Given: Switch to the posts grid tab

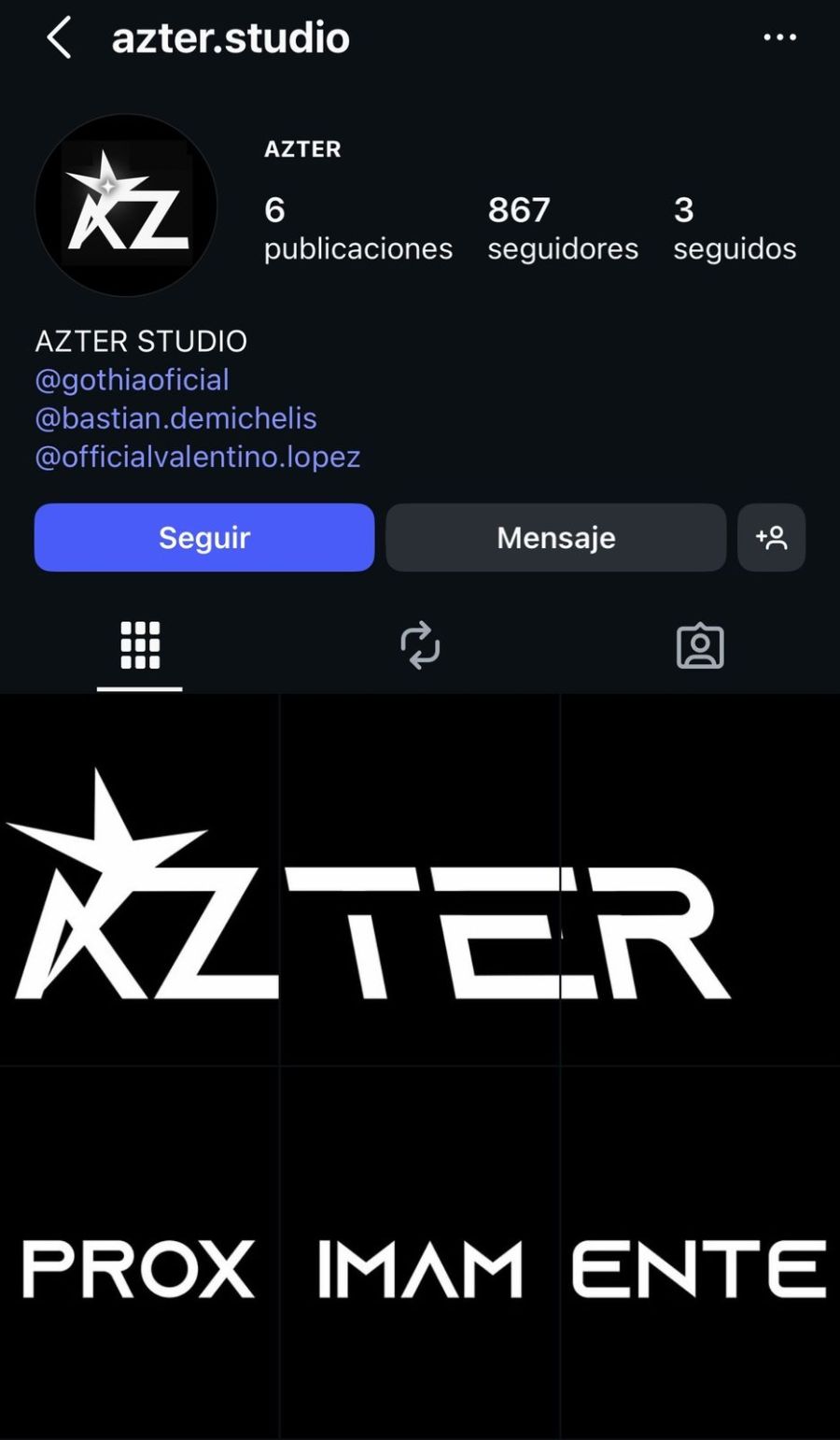Looking at the screenshot, I should [140, 645].
